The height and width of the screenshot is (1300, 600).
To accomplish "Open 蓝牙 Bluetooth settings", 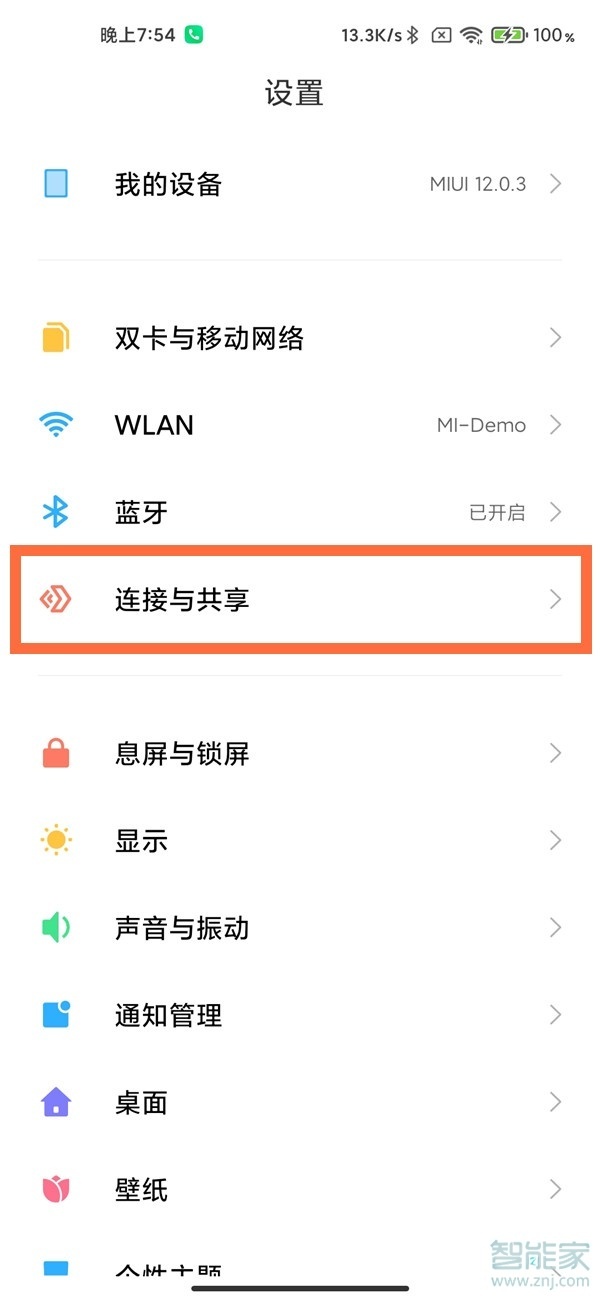I will (x=300, y=512).
